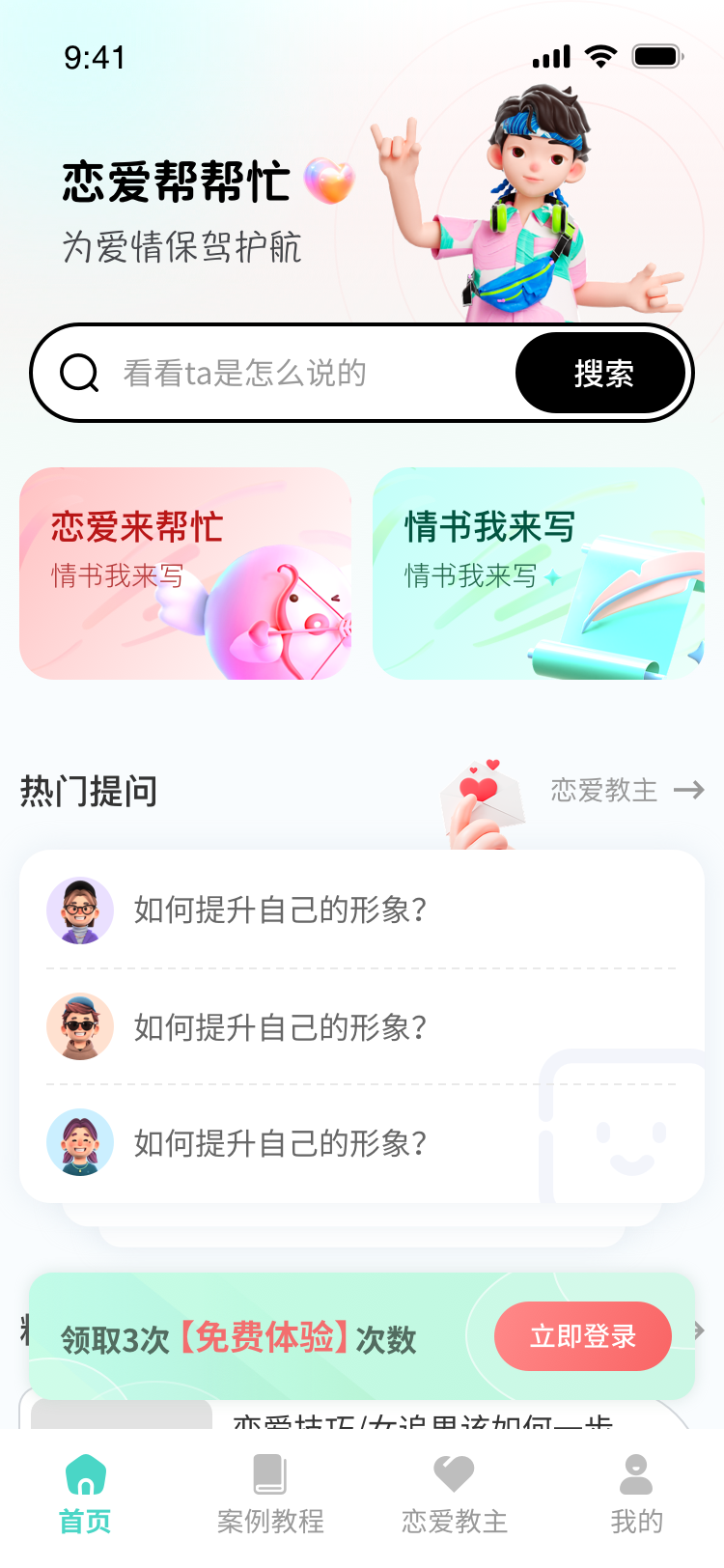Tap the black 搜索 button
Viewport: 724px width, 1568px height.
601,373
